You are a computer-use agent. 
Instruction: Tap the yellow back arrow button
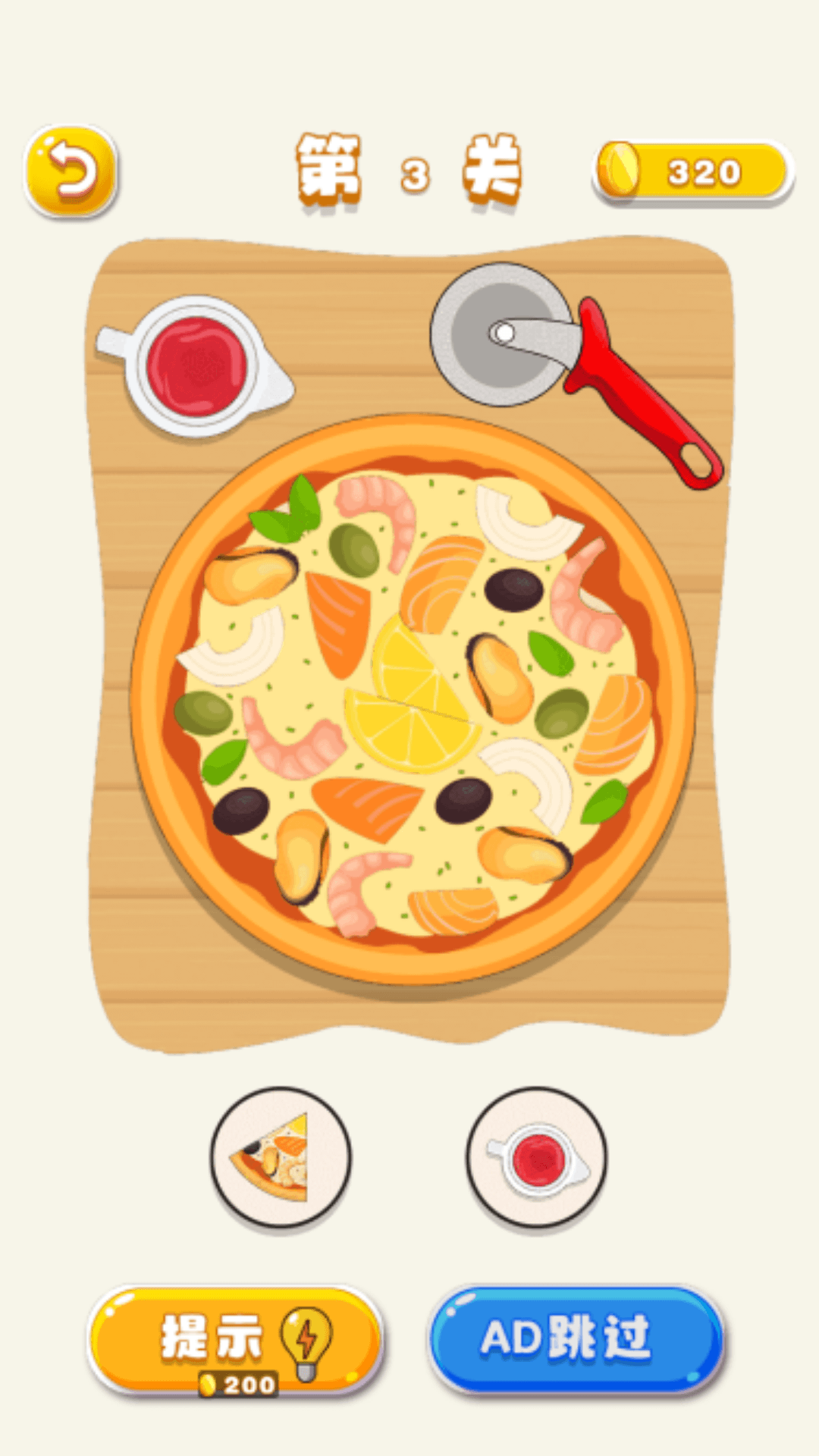click(x=71, y=171)
